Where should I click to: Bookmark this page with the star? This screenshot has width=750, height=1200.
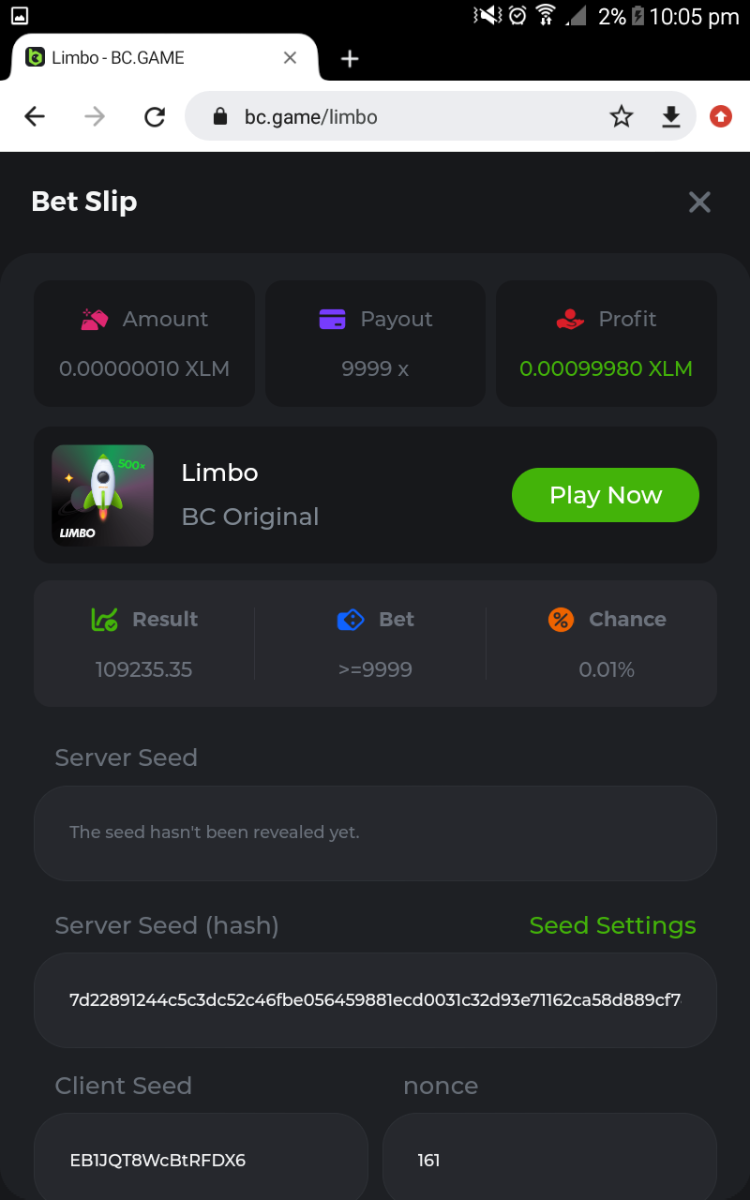621,117
